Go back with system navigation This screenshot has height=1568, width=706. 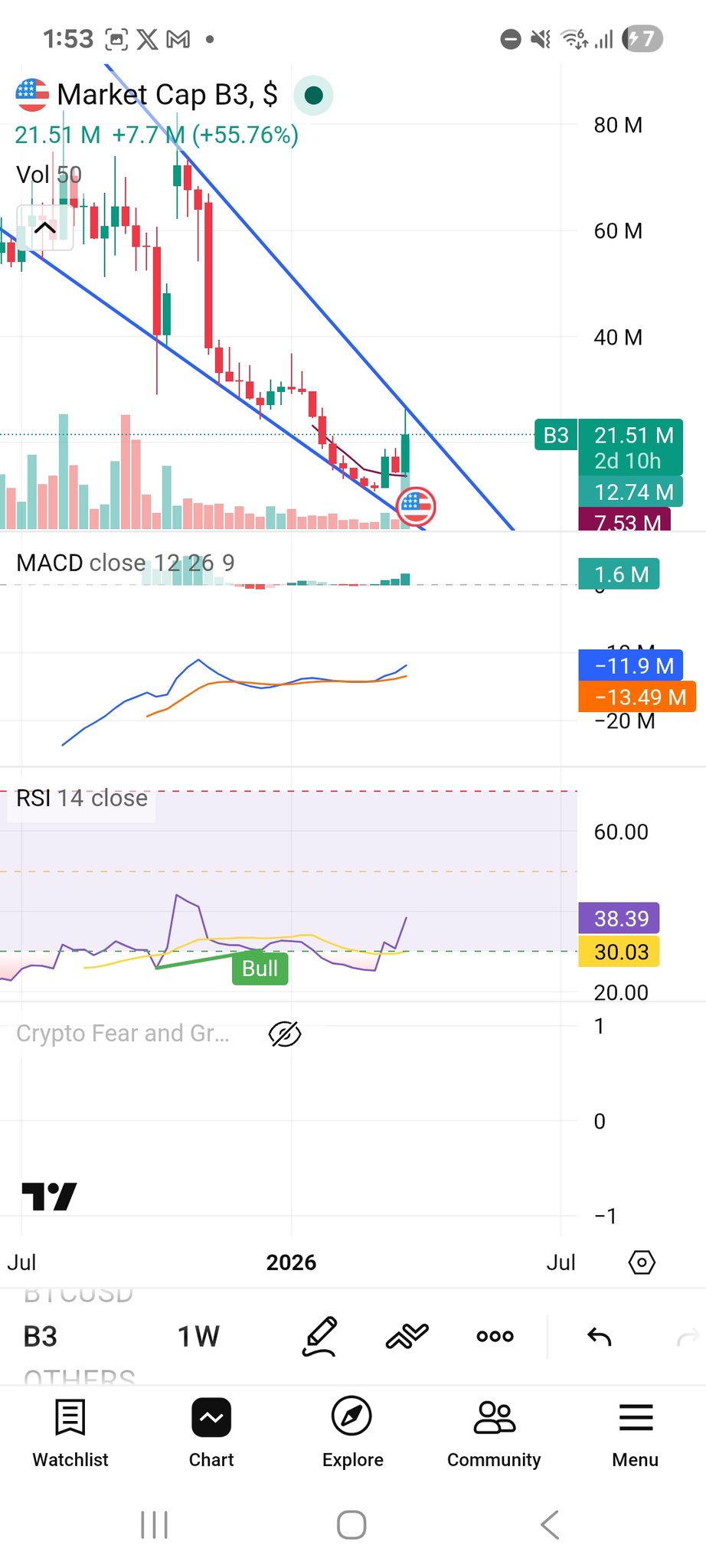pyautogui.click(x=550, y=1524)
